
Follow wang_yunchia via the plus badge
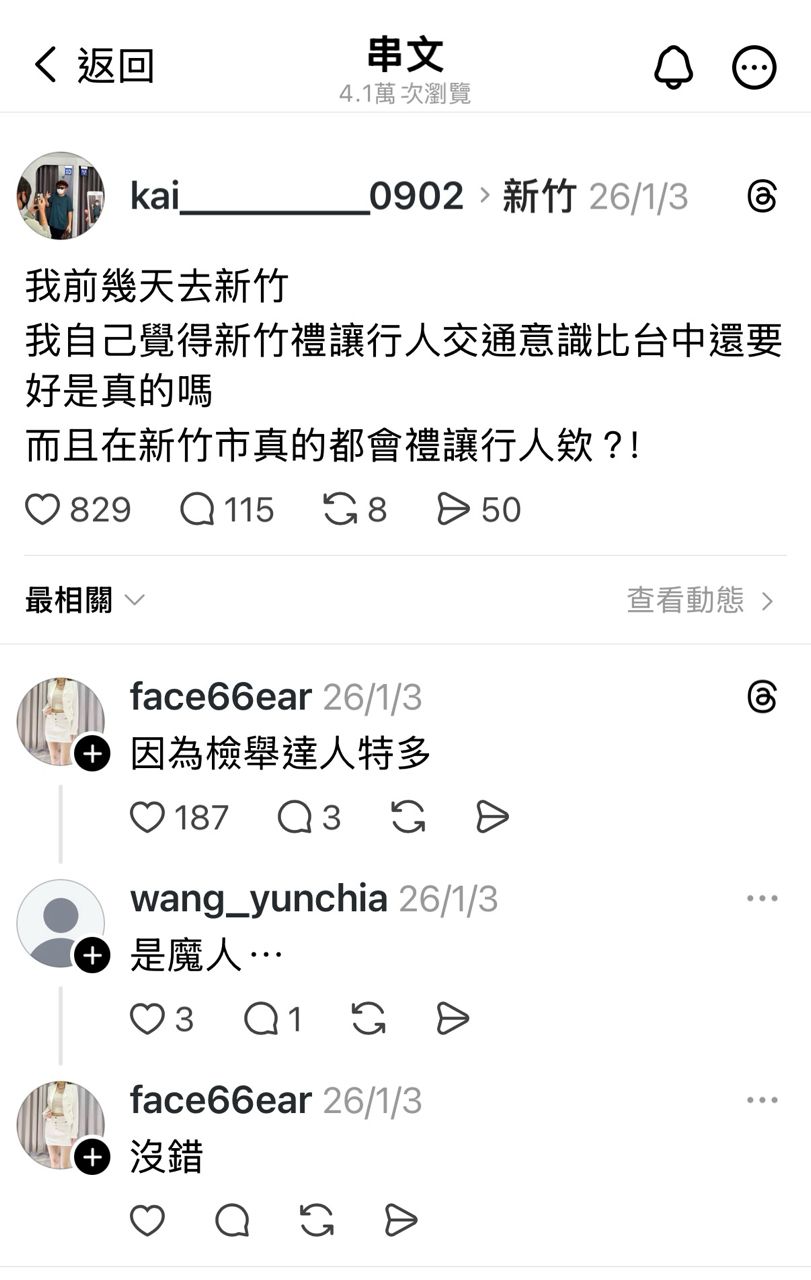click(x=92, y=956)
